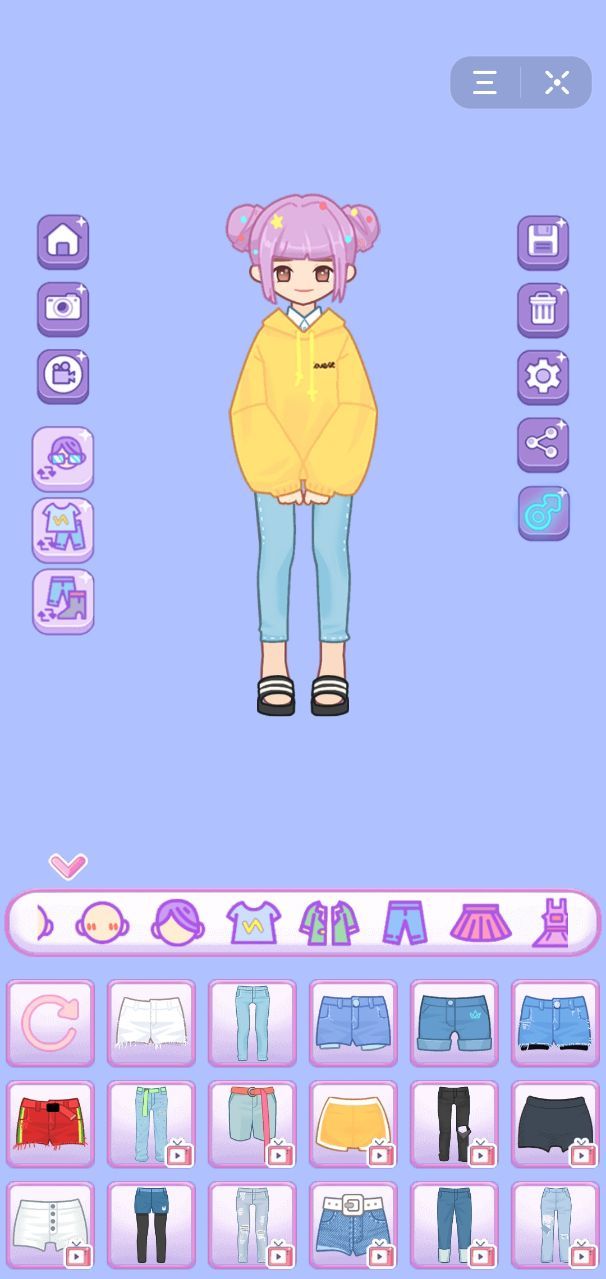Open settings with the gear icon

click(543, 377)
